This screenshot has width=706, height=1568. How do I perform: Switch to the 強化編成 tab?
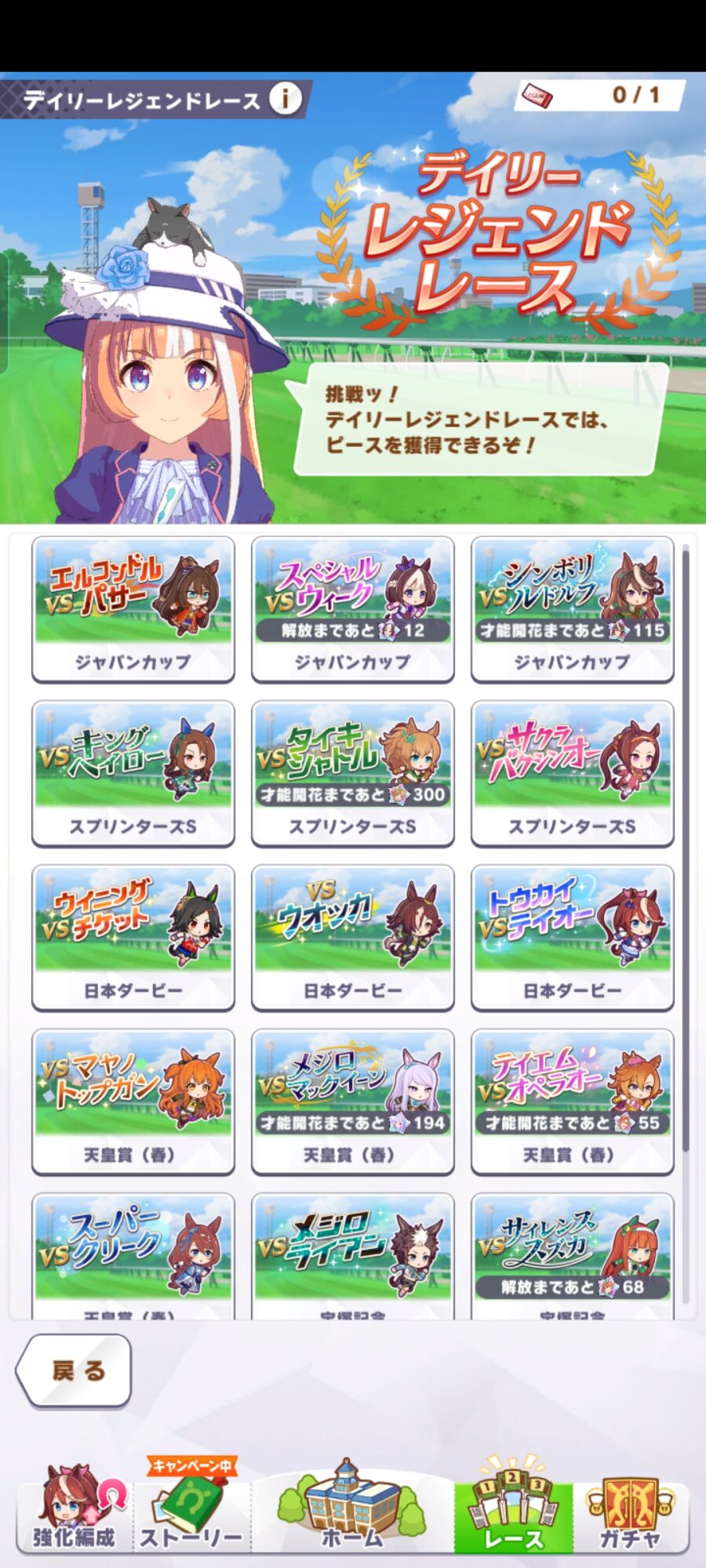point(74,1509)
